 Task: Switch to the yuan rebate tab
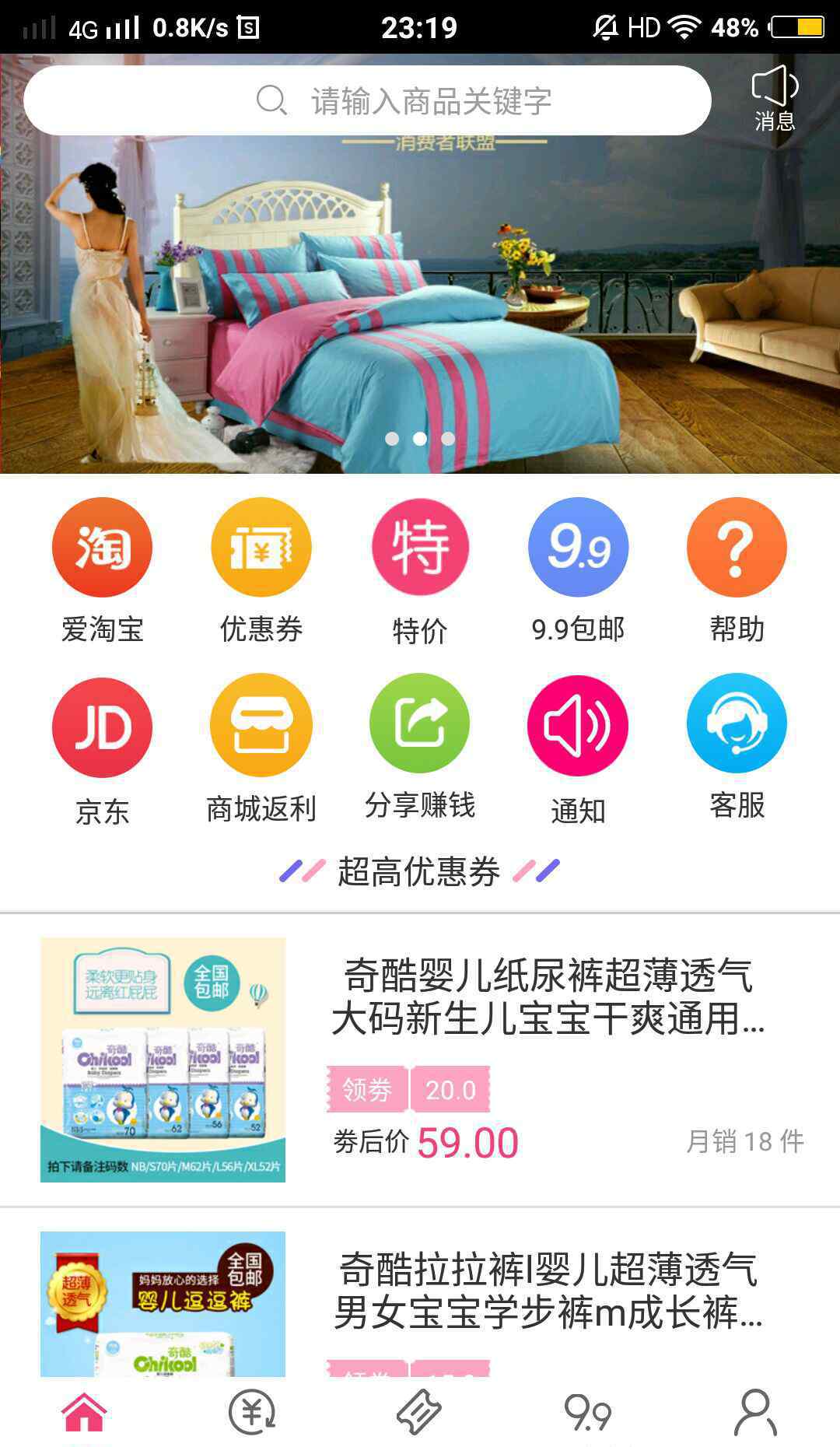(x=252, y=1412)
